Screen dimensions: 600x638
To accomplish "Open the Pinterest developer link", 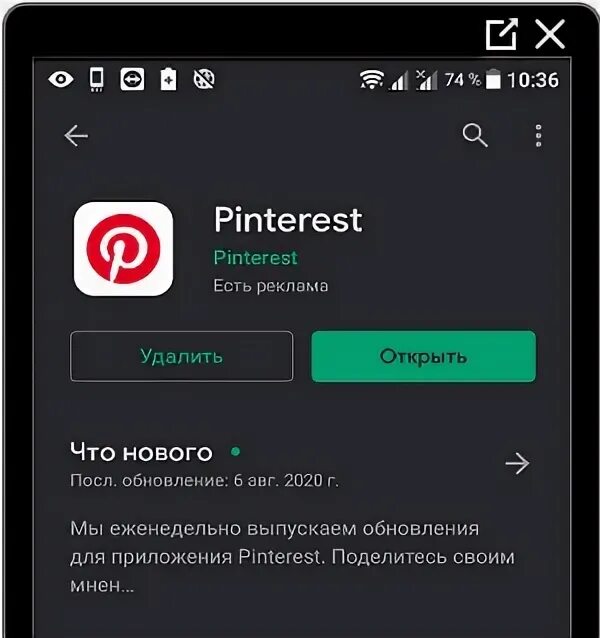I will click(255, 258).
